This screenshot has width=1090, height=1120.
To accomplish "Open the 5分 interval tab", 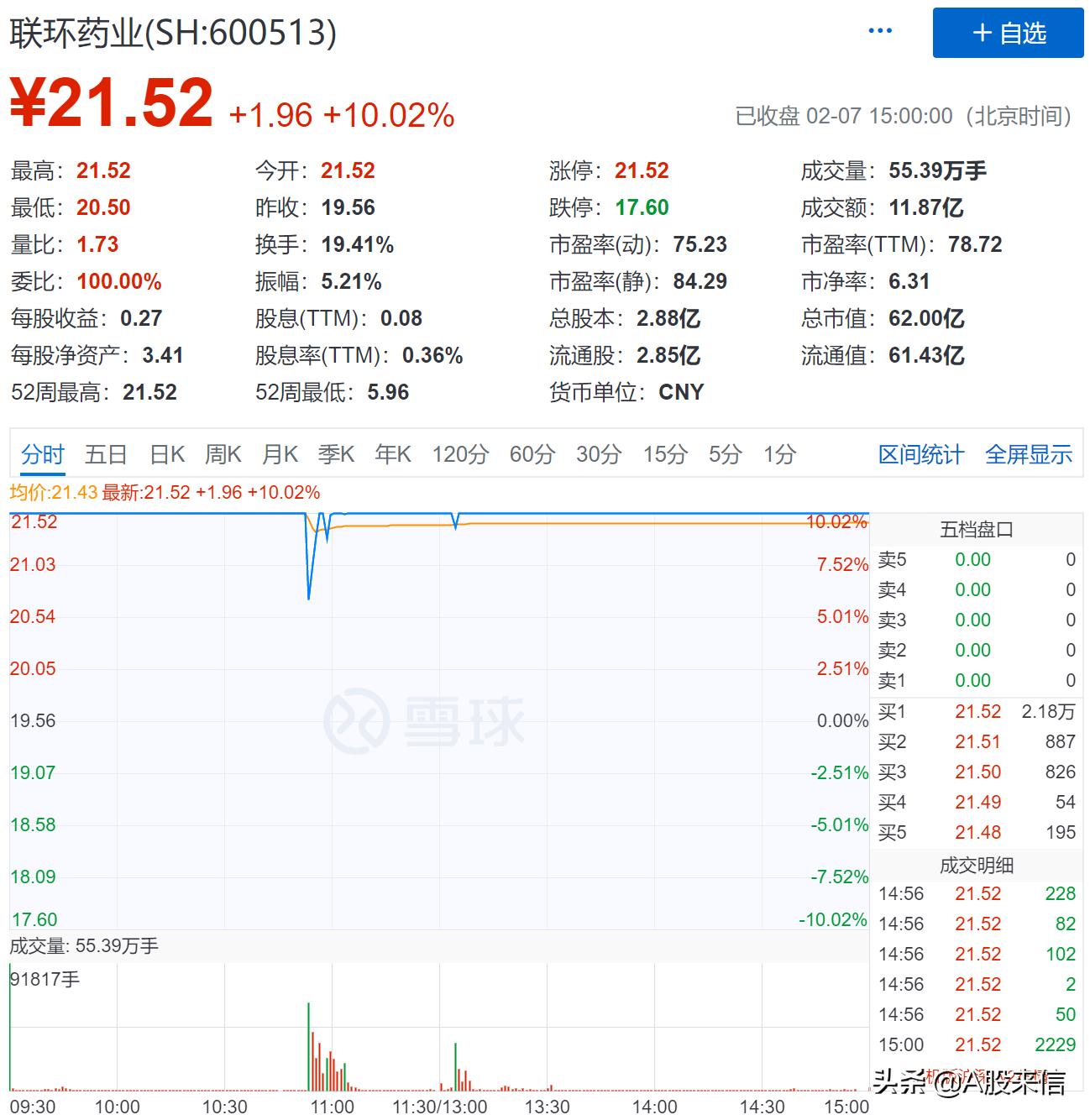I will [x=723, y=454].
